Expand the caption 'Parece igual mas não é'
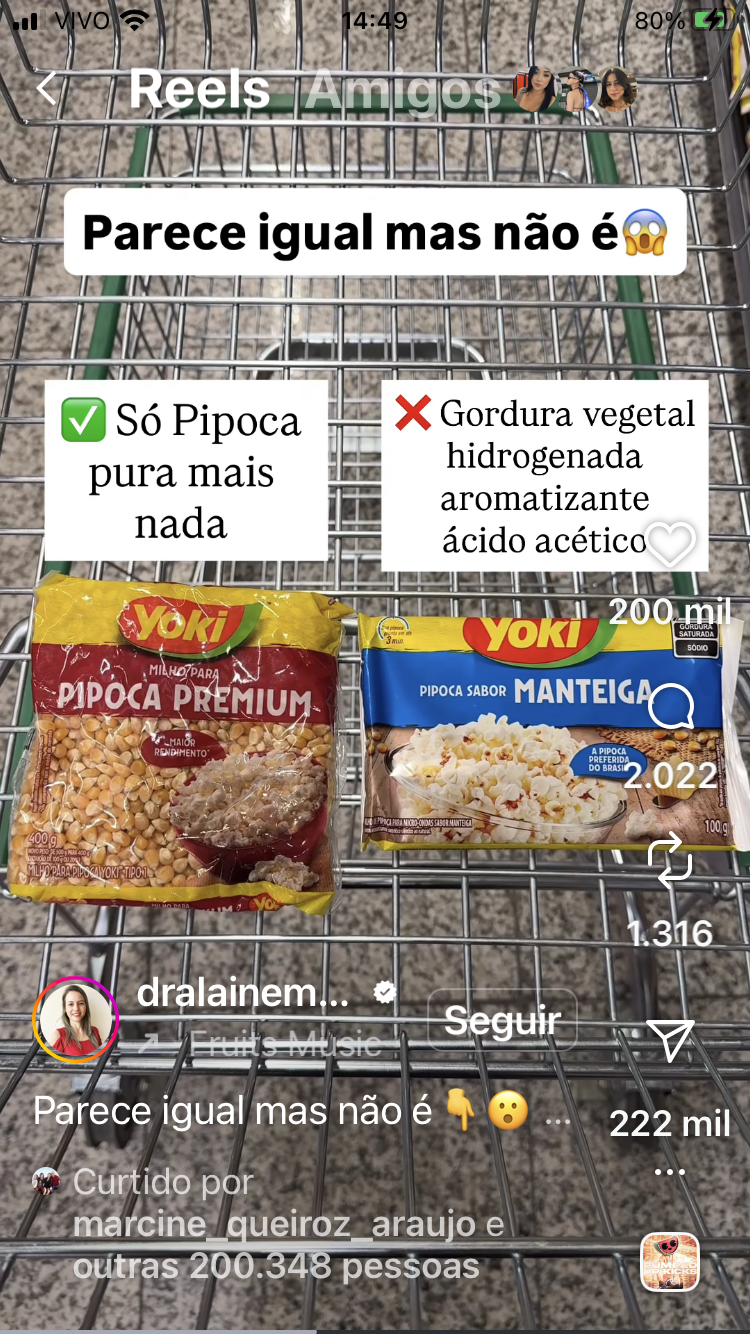Screen dimensions: 750x1334 556,1113
